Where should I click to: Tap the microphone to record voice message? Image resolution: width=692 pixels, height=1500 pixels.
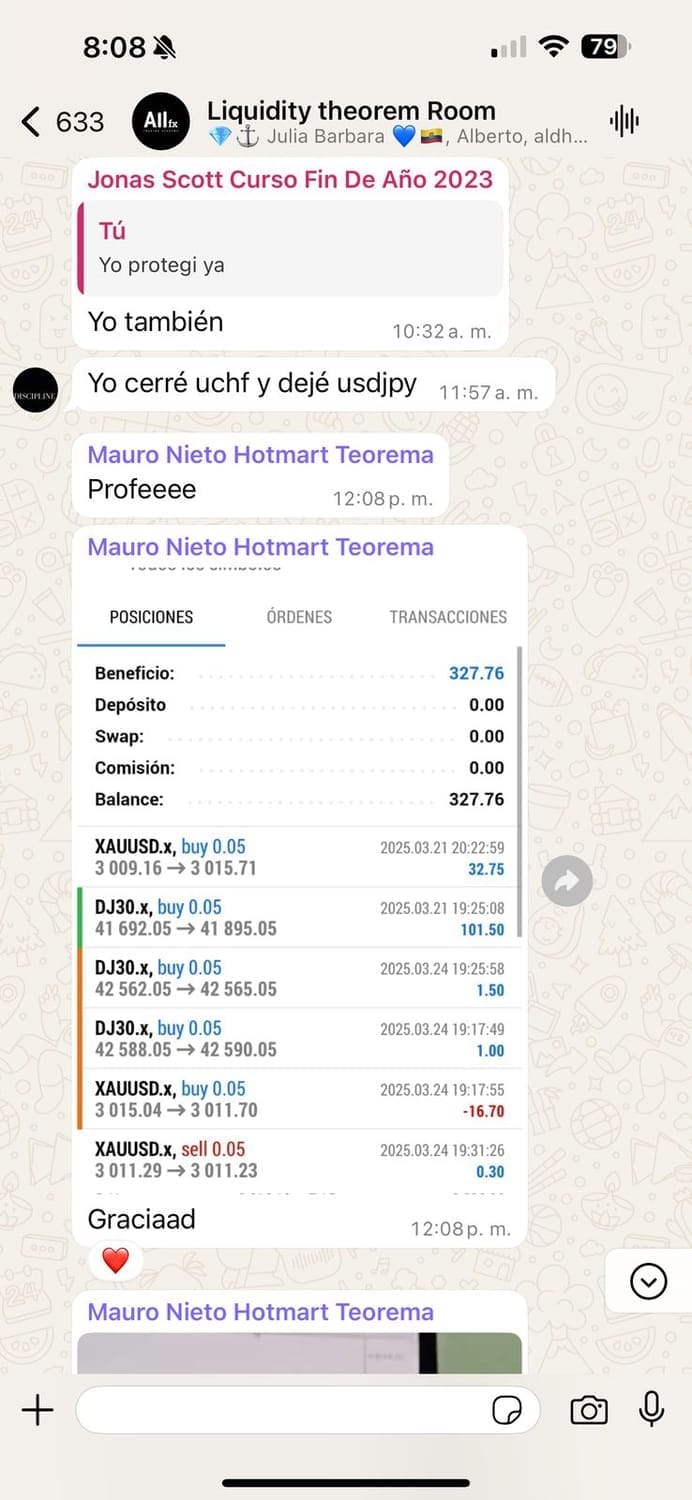tap(651, 1410)
